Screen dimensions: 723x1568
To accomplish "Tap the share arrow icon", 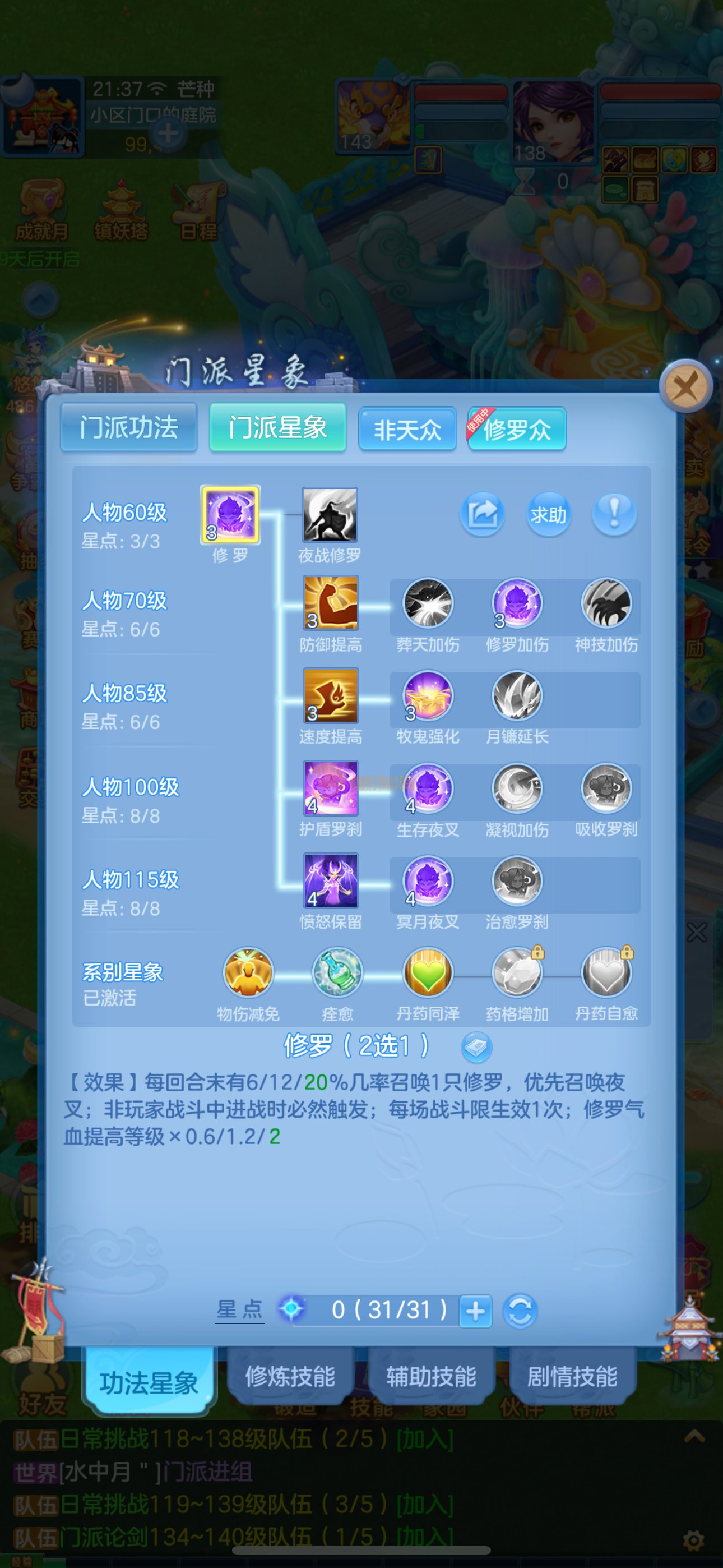I will tap(482, 514).
